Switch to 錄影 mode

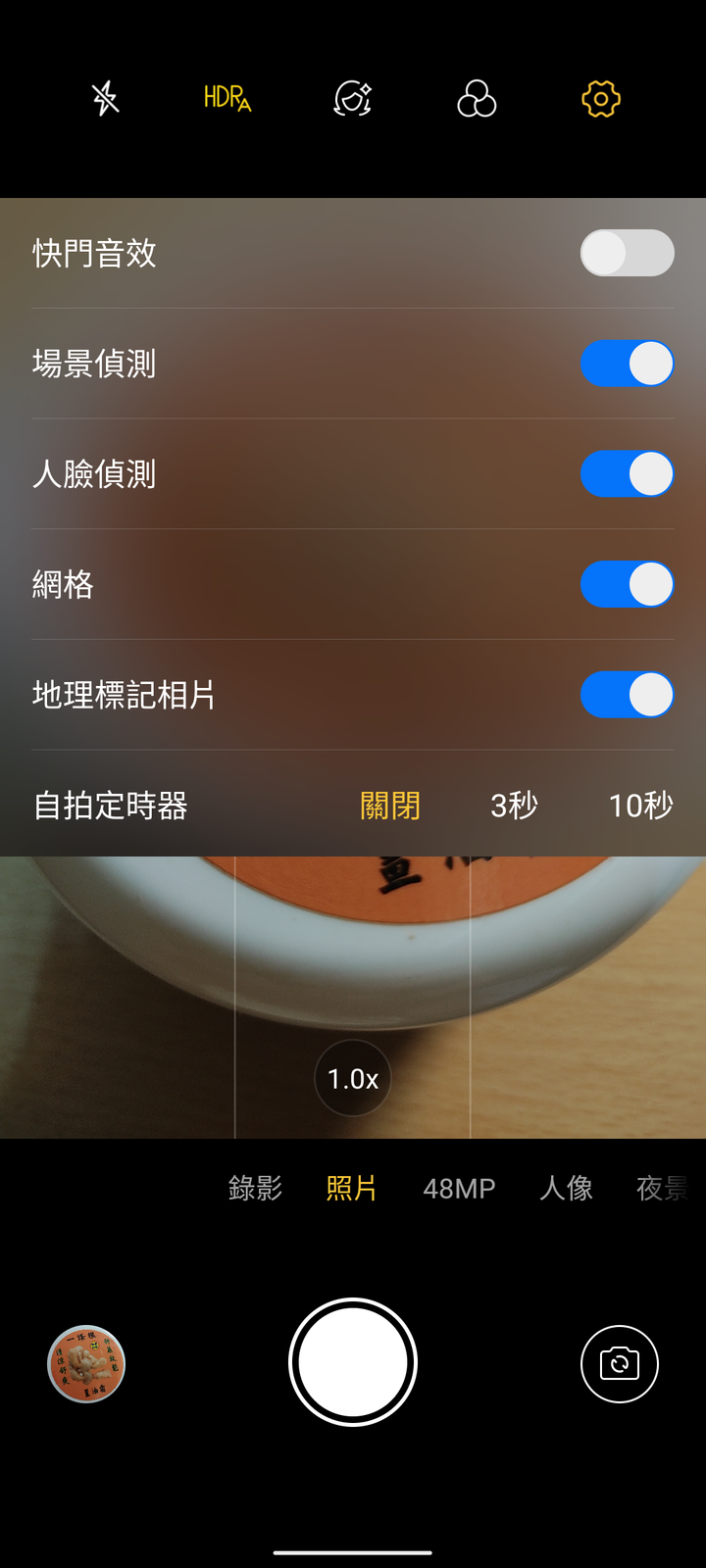tap(255, 1188)
